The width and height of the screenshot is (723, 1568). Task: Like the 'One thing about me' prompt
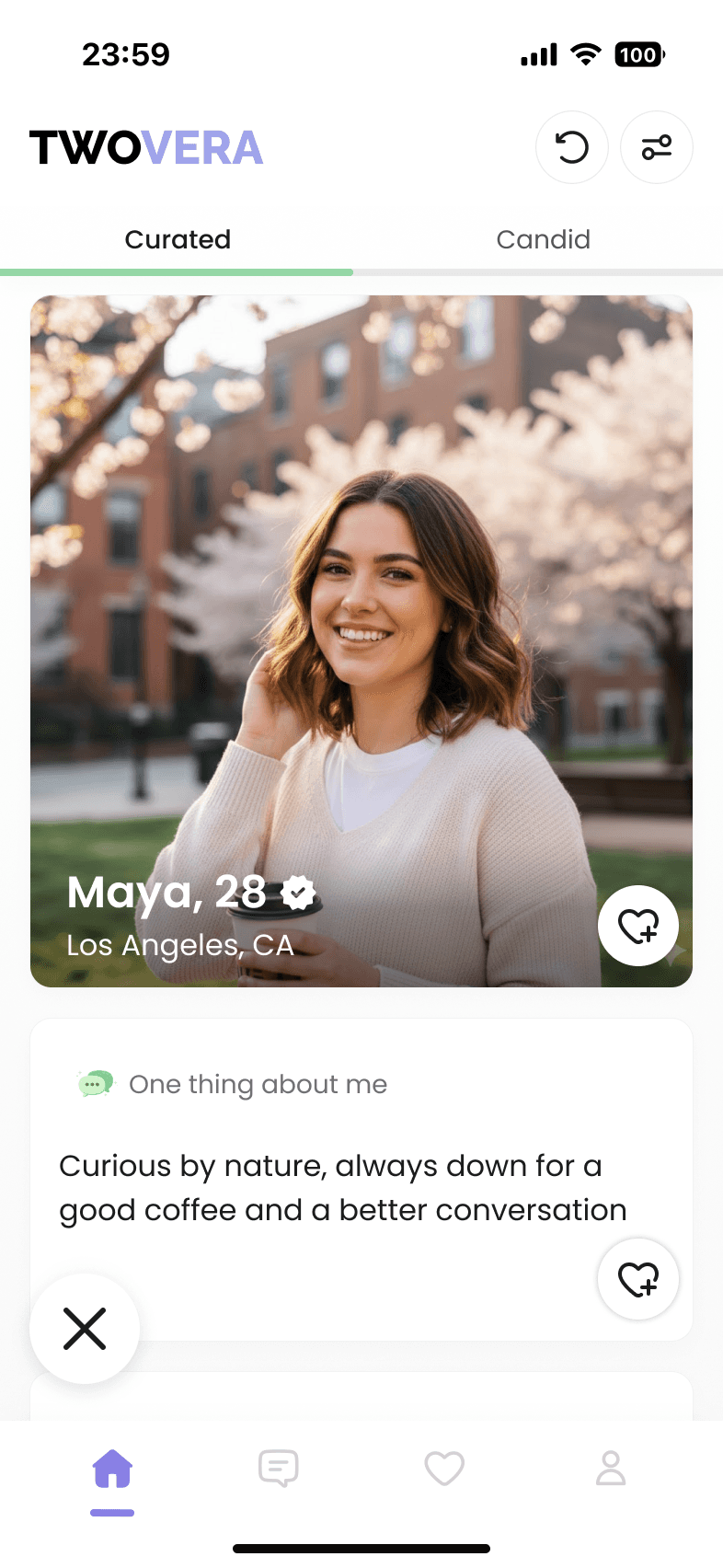637,1278
